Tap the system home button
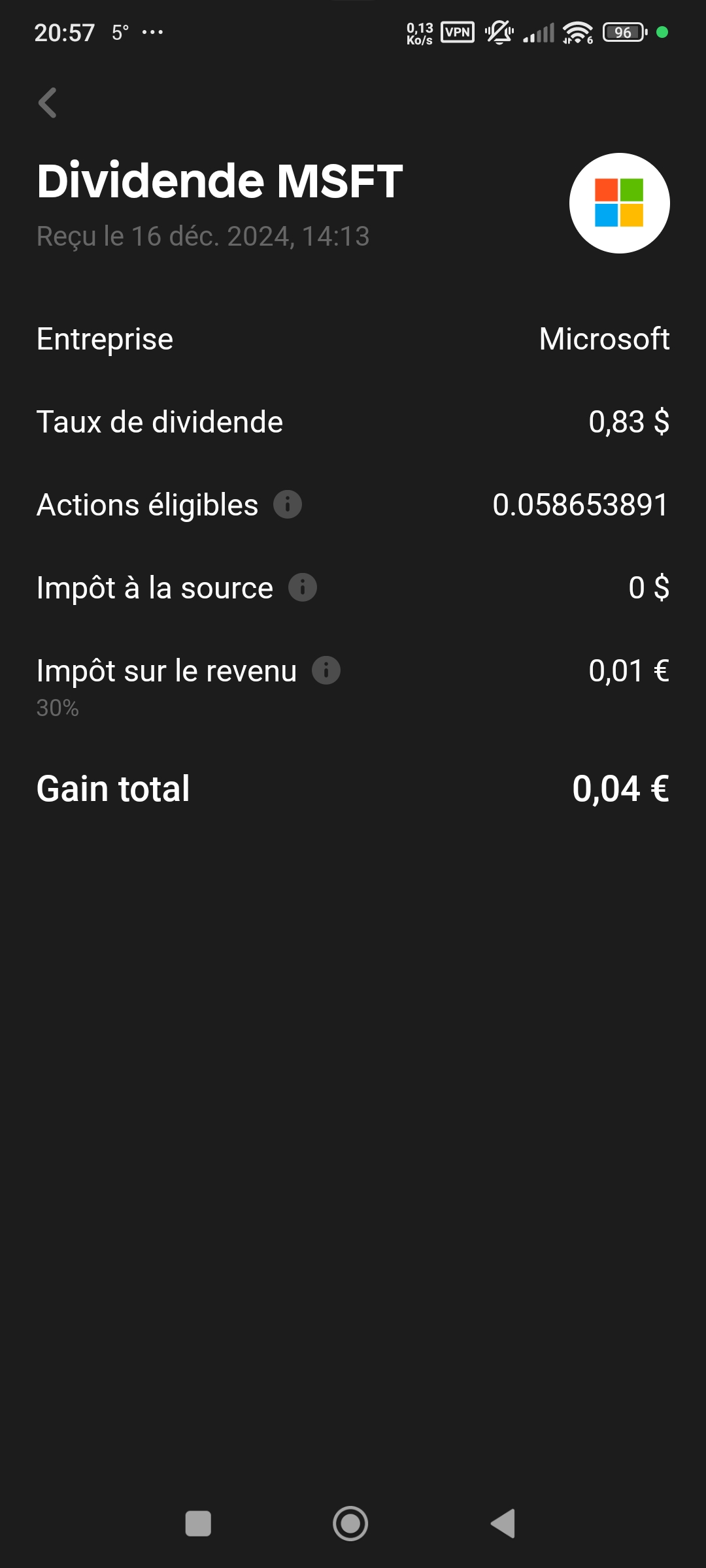The width and height of the screenshot is (706, 1568). tap(350, 1524)
